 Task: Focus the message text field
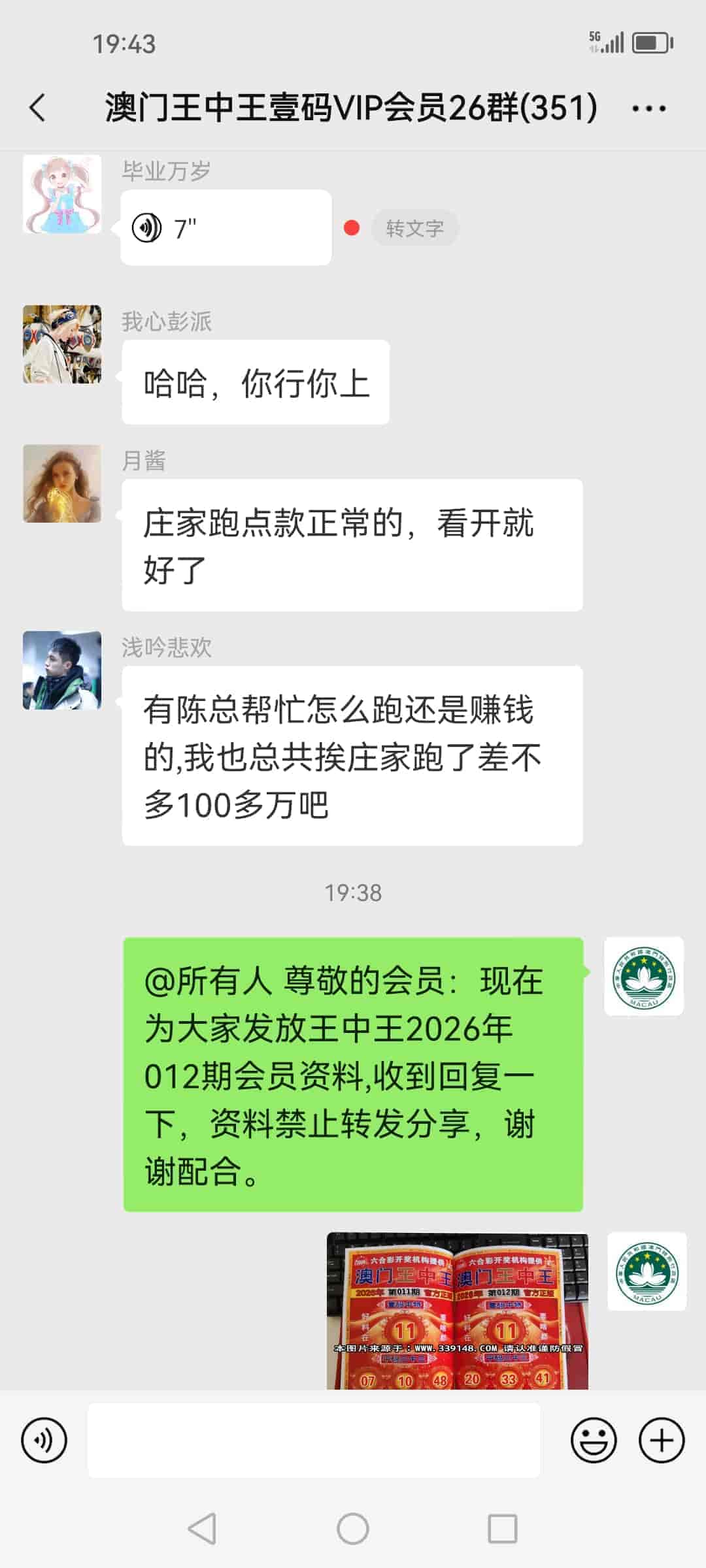tap(314, 1441)
